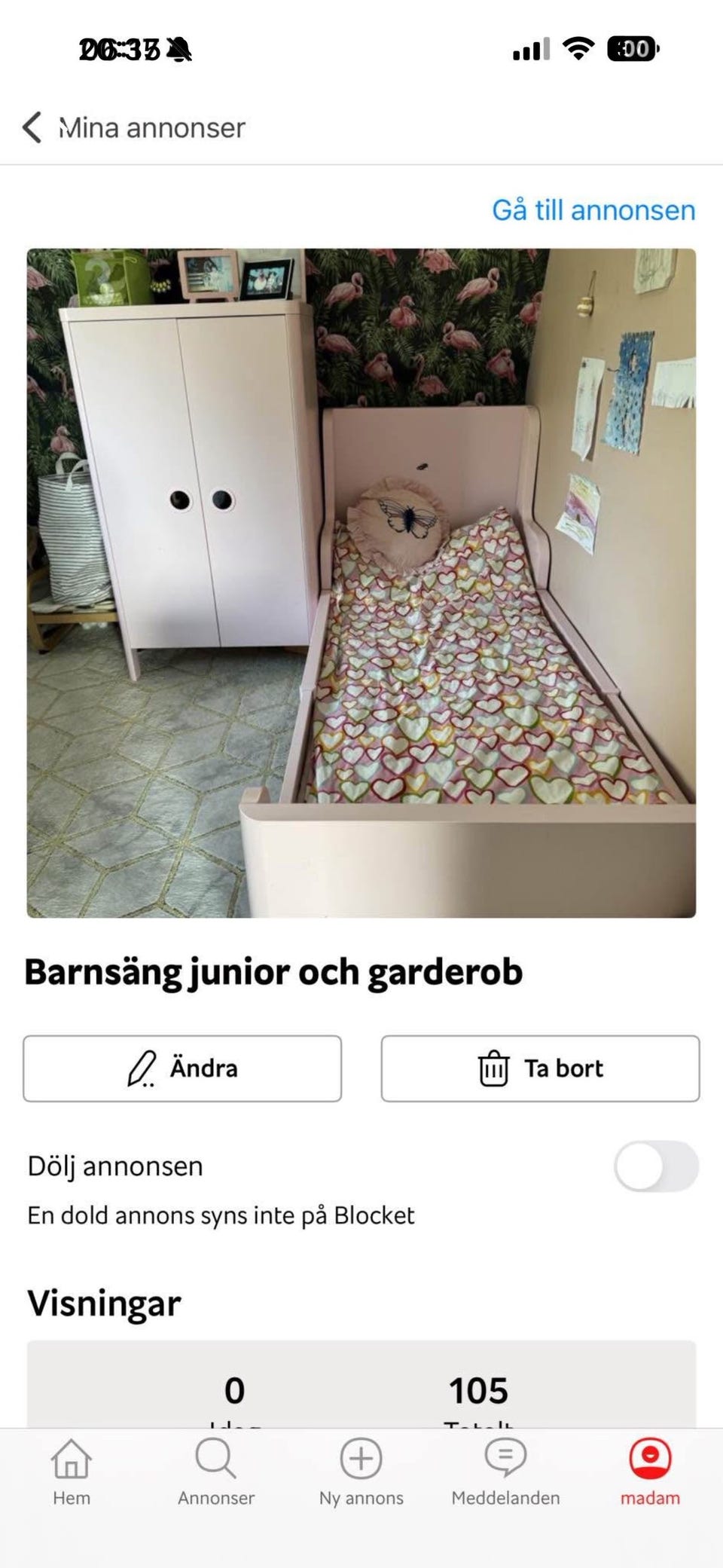Return via the Mina annonser label
The width and height of the screenshot is (723, 1568).
tap(152, 127)
